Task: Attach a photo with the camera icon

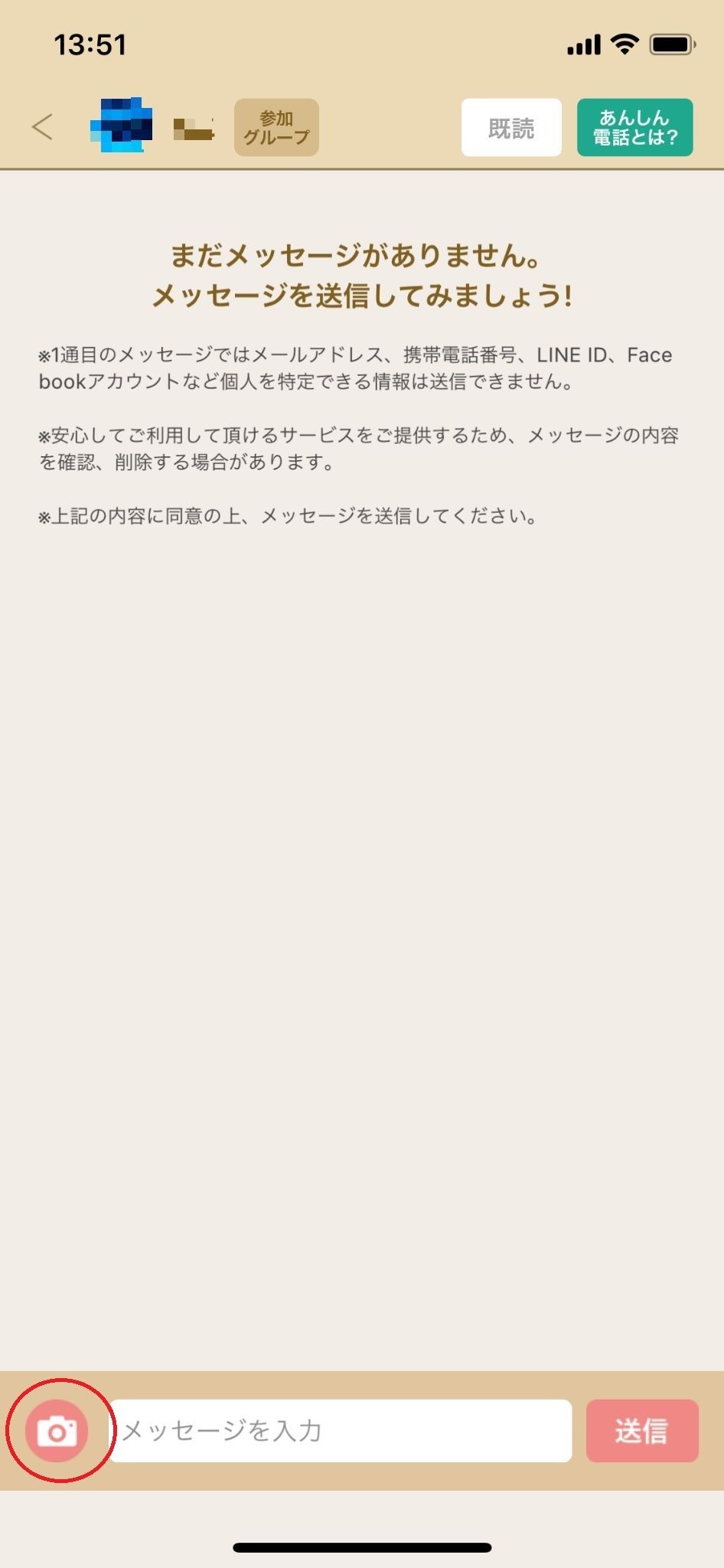Action: point(57,1431)
